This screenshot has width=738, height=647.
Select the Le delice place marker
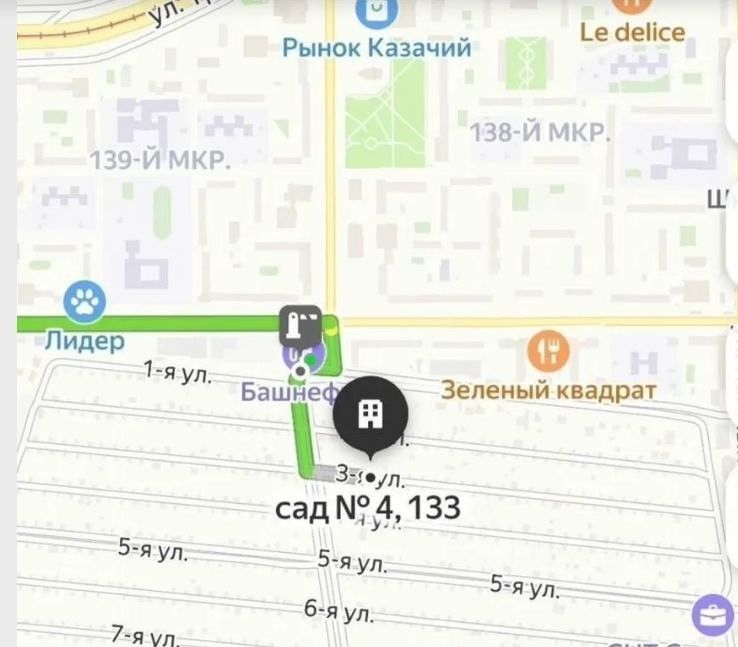click(x=631, y=6)
